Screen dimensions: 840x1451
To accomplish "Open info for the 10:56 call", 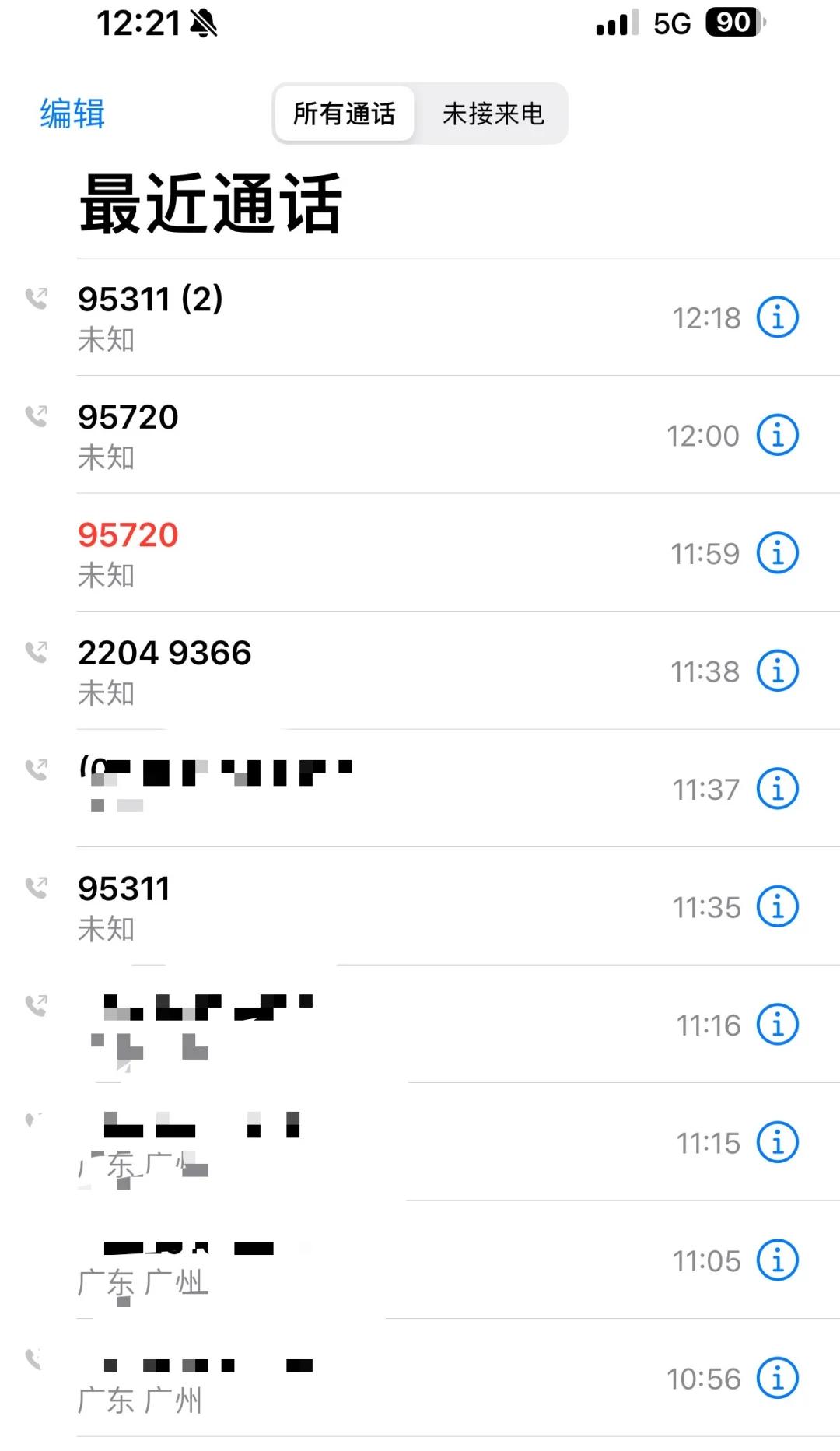I will click(778, 1378).
